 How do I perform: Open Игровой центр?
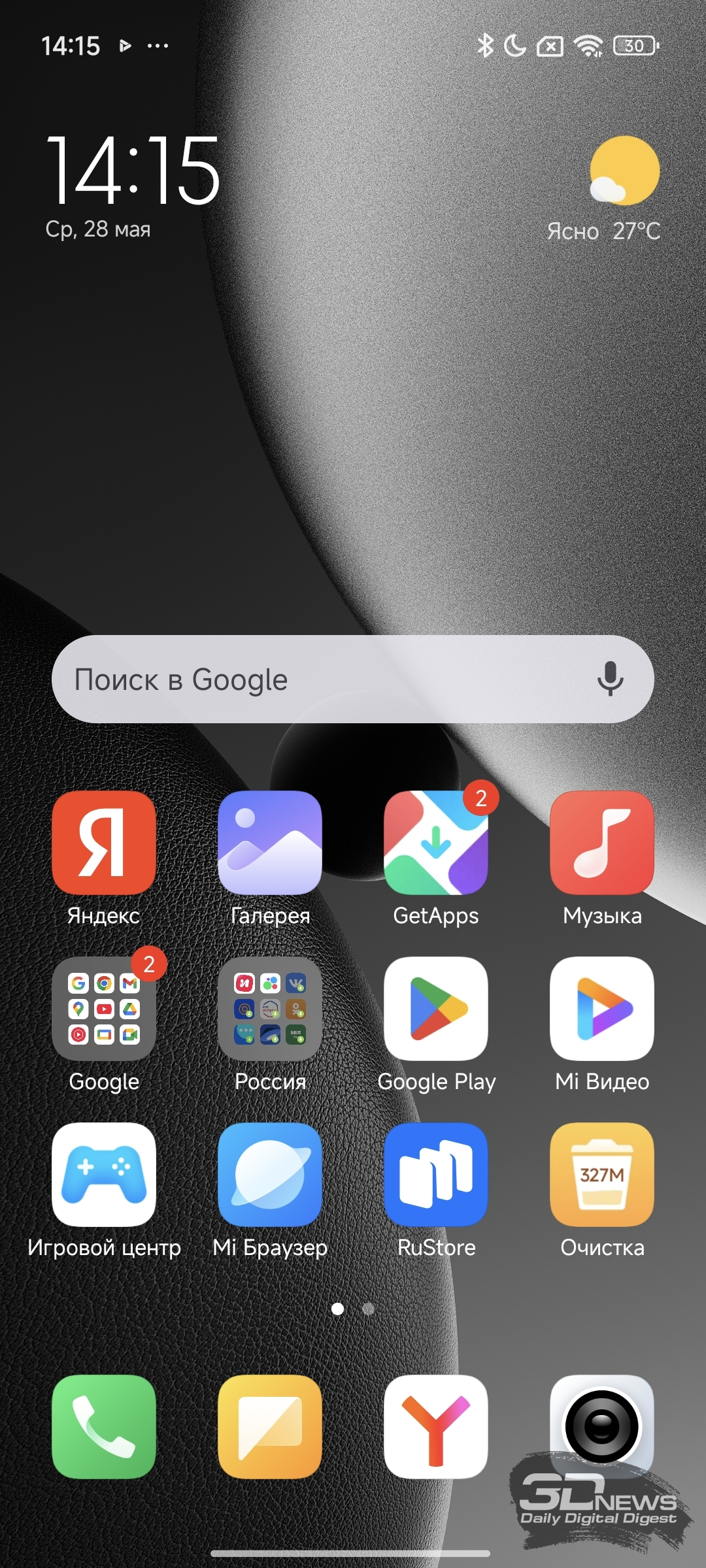tap(104, 1175)
